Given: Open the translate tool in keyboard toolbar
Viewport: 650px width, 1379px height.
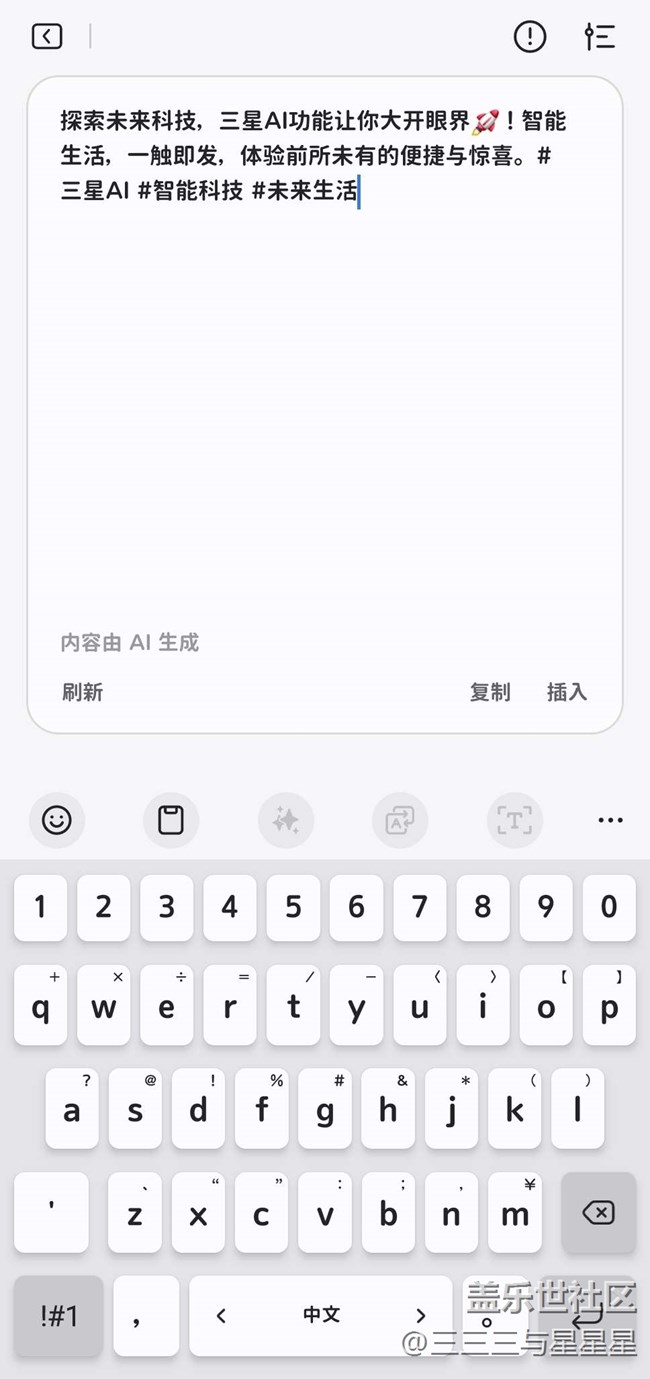Looking at the screenshot, I should (400, 820).
